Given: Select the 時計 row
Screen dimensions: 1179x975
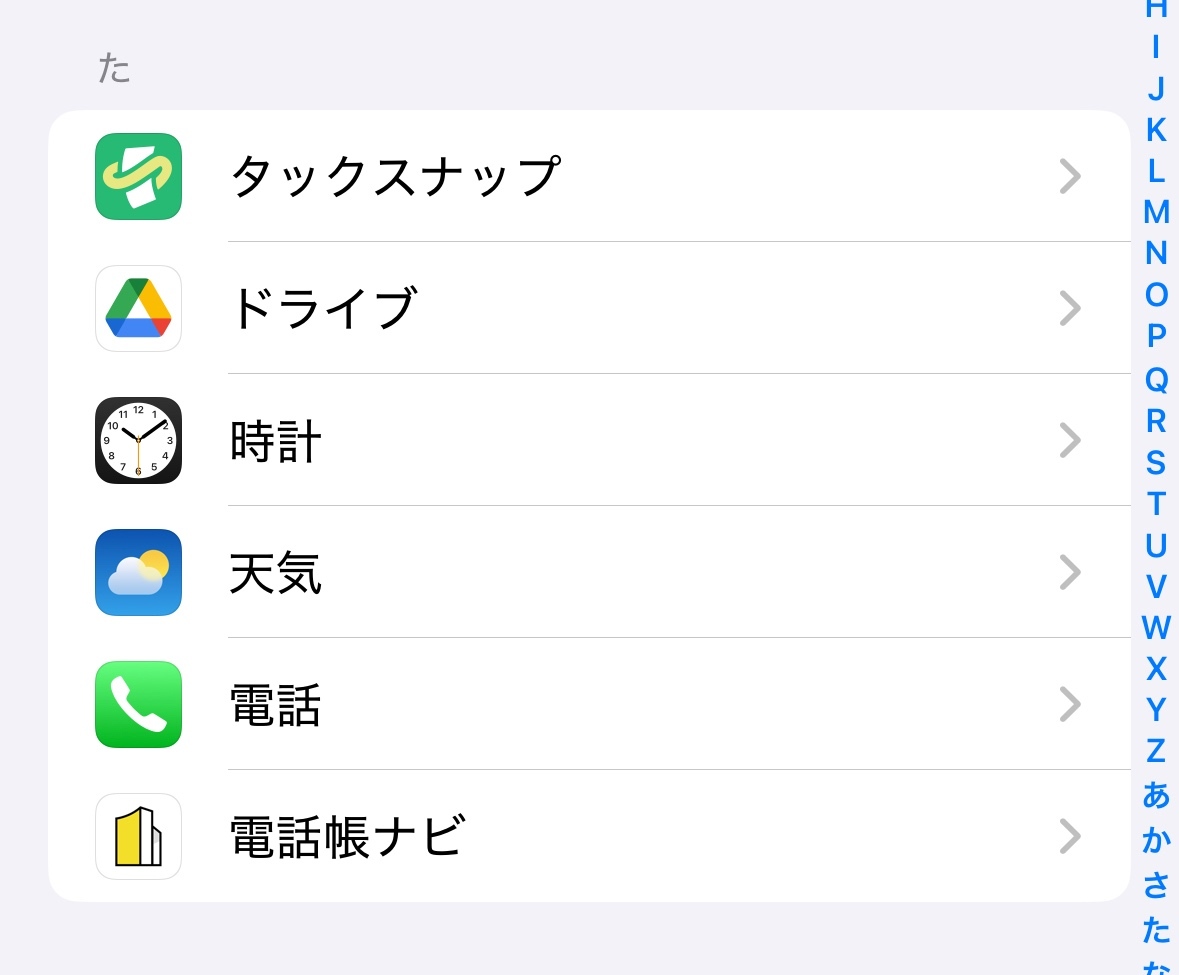Looking at the screenshot, I should coord(589,440).
